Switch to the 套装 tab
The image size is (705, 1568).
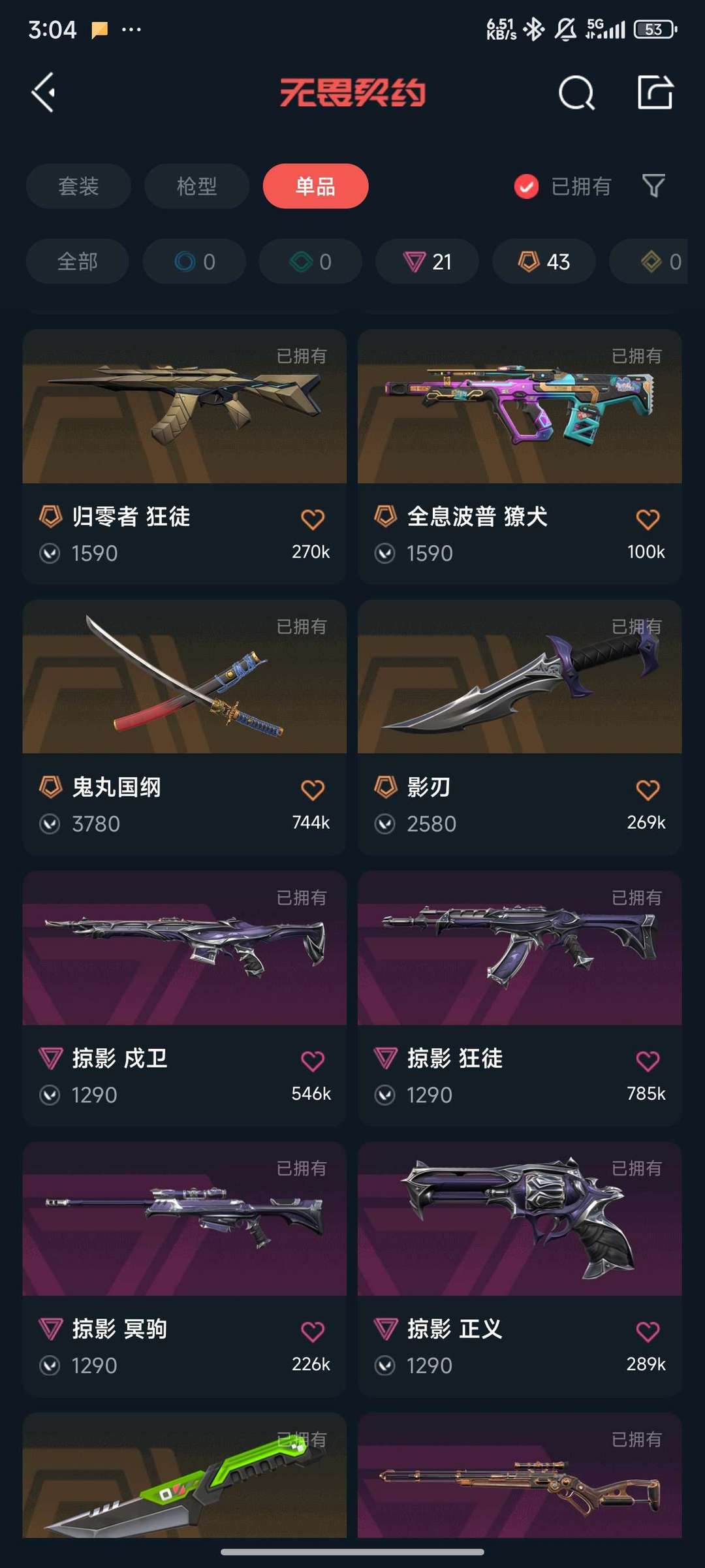pos(78,186)
